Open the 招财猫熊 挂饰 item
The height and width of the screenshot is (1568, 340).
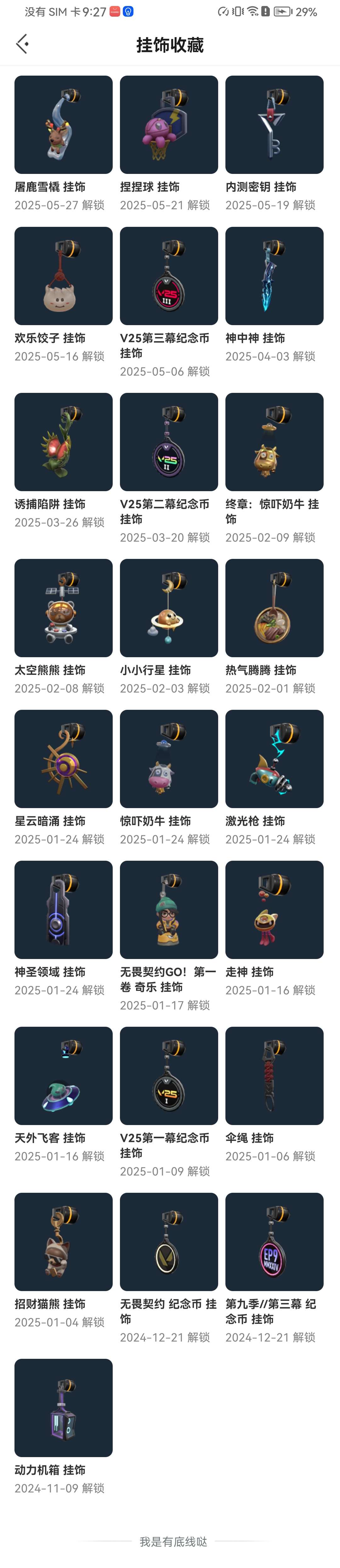coord(63,1241)
